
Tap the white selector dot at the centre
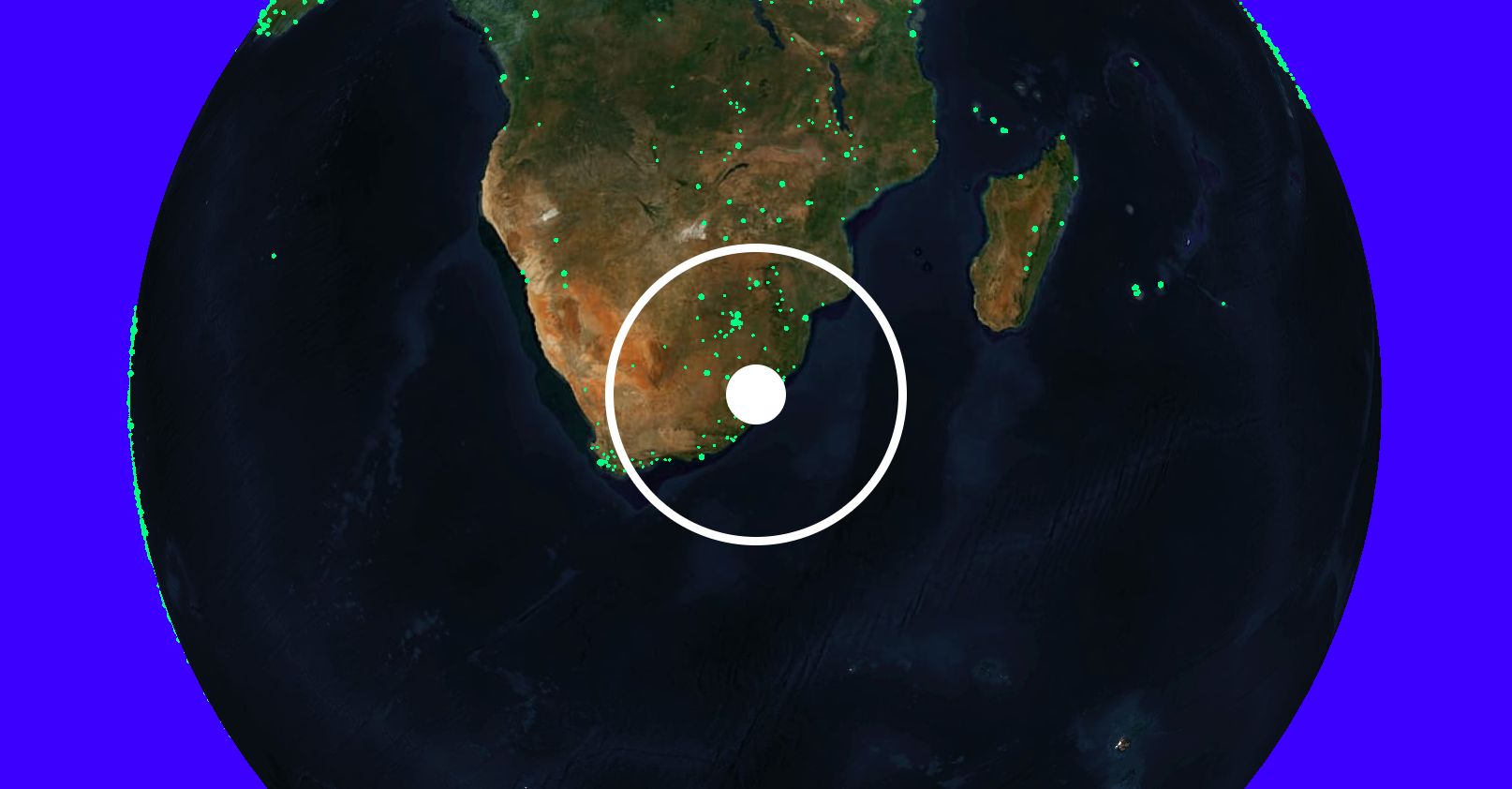point(755,394)
